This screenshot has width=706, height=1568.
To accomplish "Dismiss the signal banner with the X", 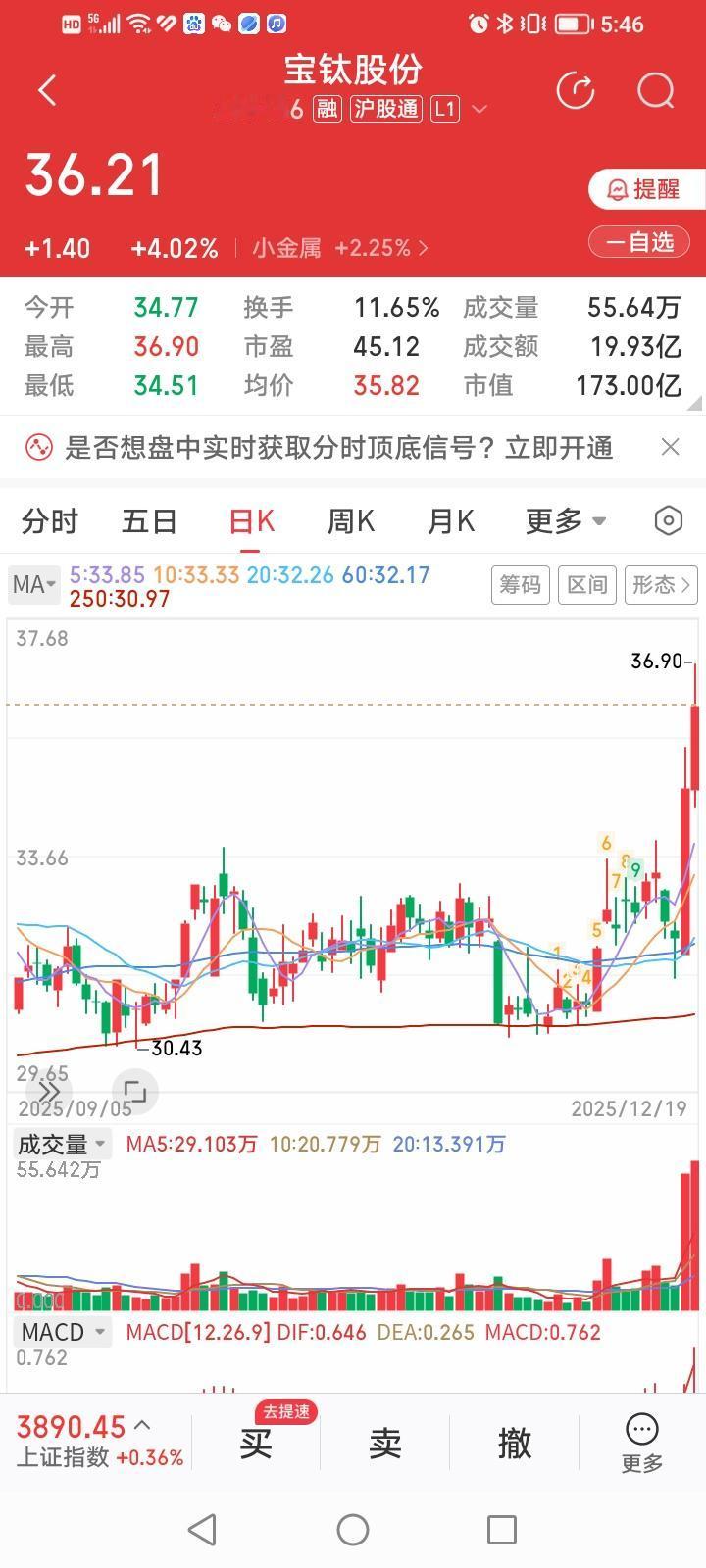I will click(x=671, y=447).
